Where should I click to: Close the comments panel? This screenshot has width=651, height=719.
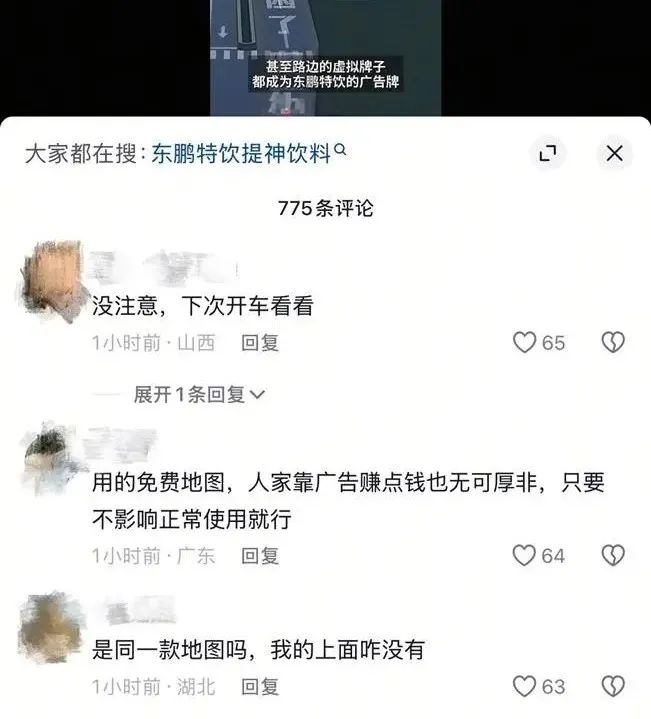[x=615, y=153]
